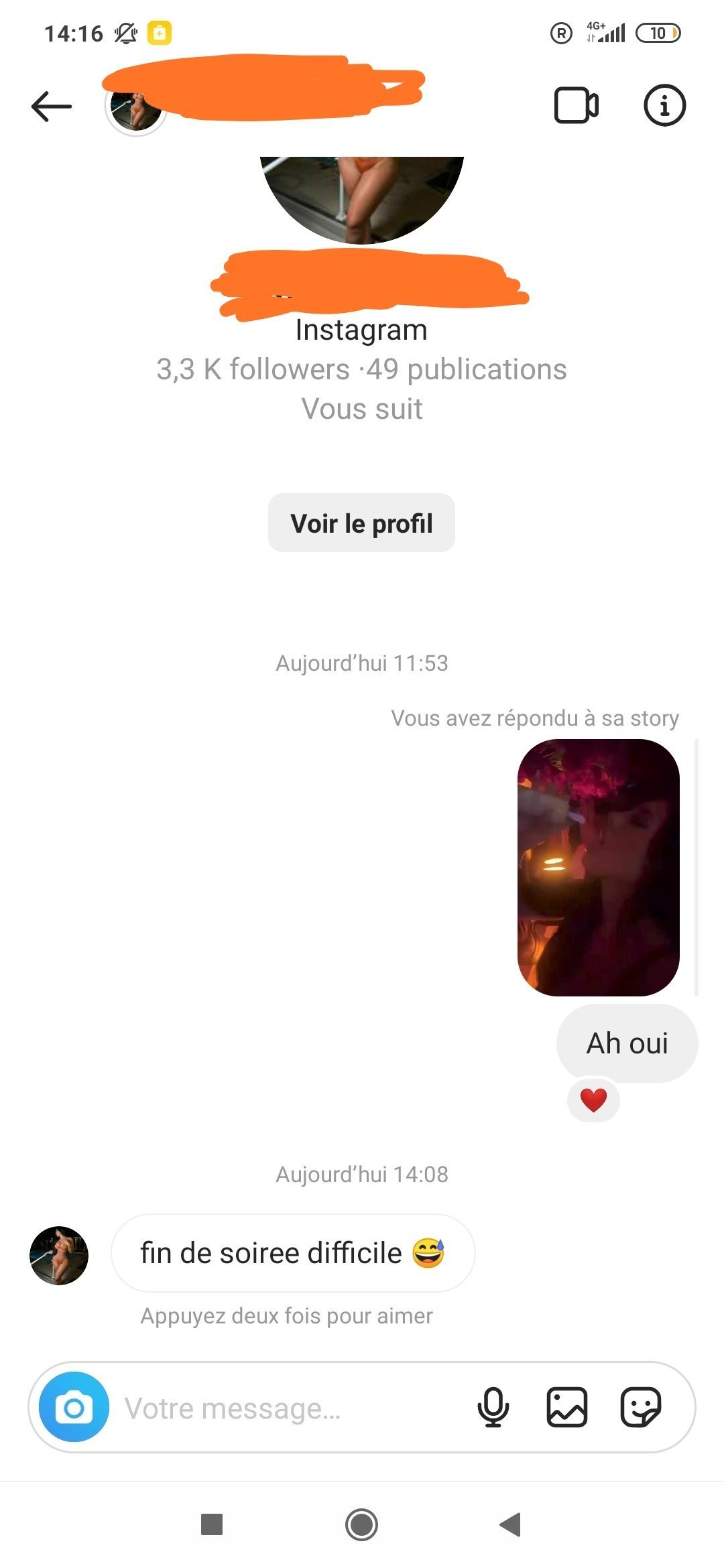Go back using the top-left arrow
Screen dimensions: 724x1568
pos(52,106)
